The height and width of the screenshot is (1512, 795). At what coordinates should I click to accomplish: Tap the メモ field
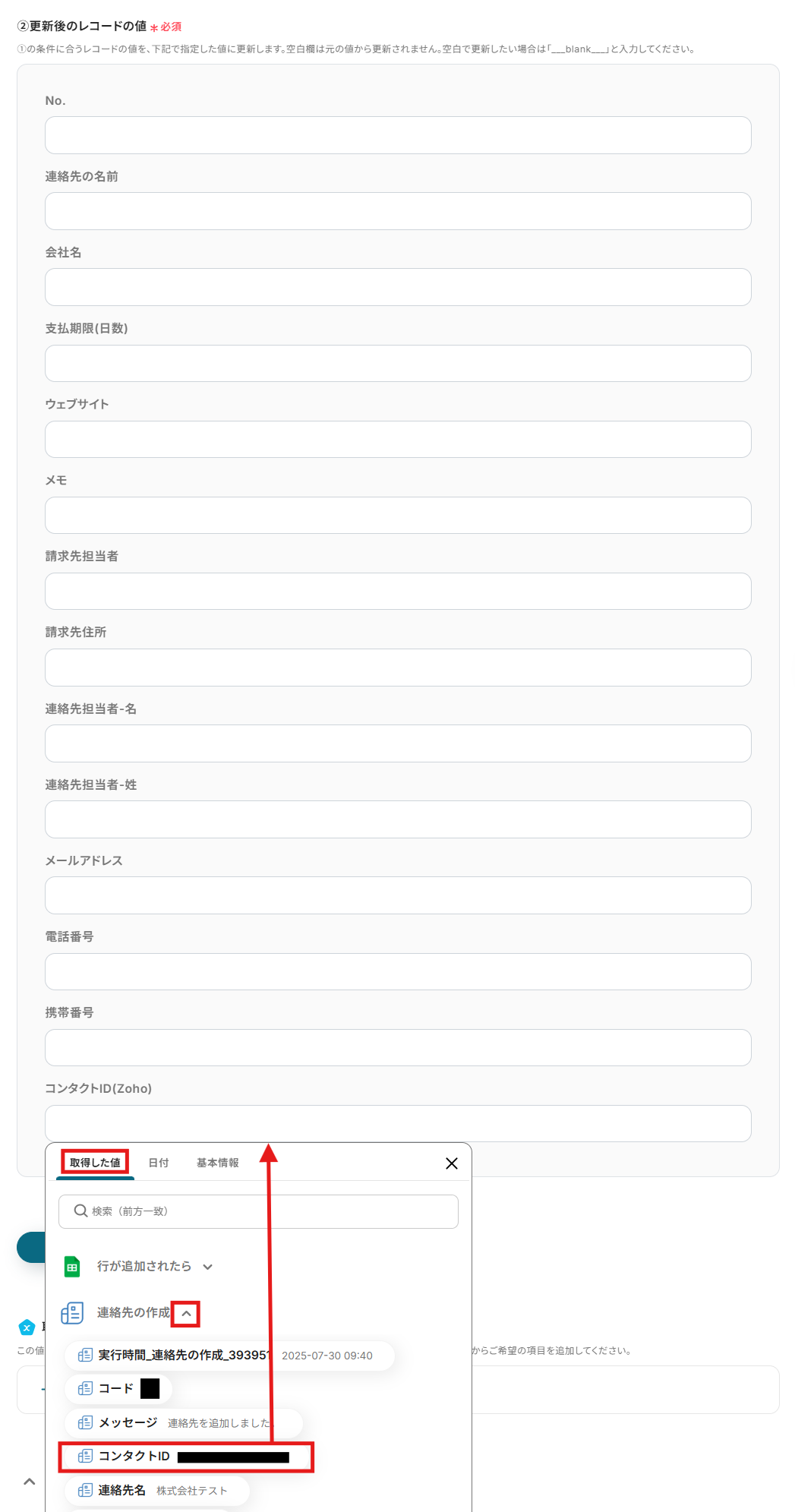pyautogui.click(x=398, y=515)
